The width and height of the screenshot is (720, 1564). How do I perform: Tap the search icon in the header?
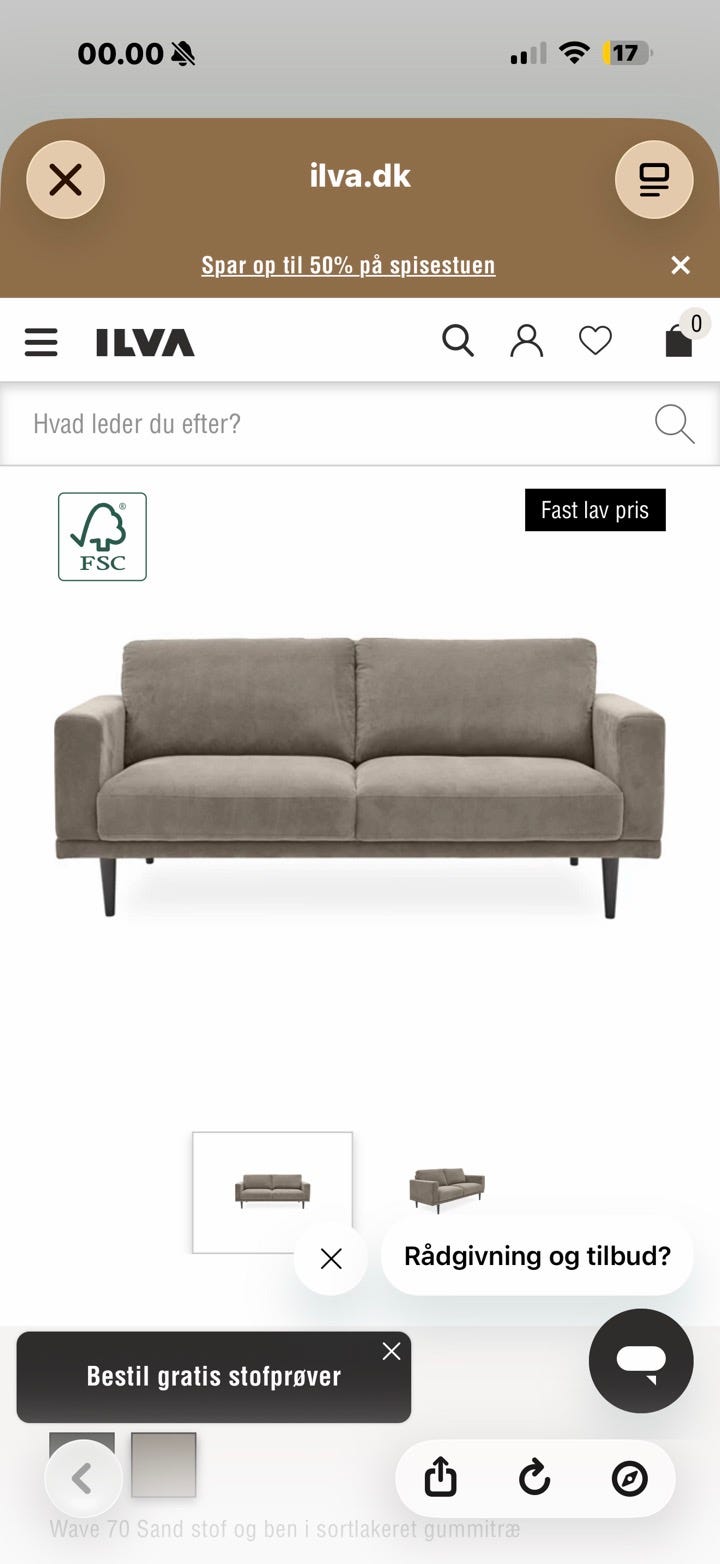(x=458, y=341)
